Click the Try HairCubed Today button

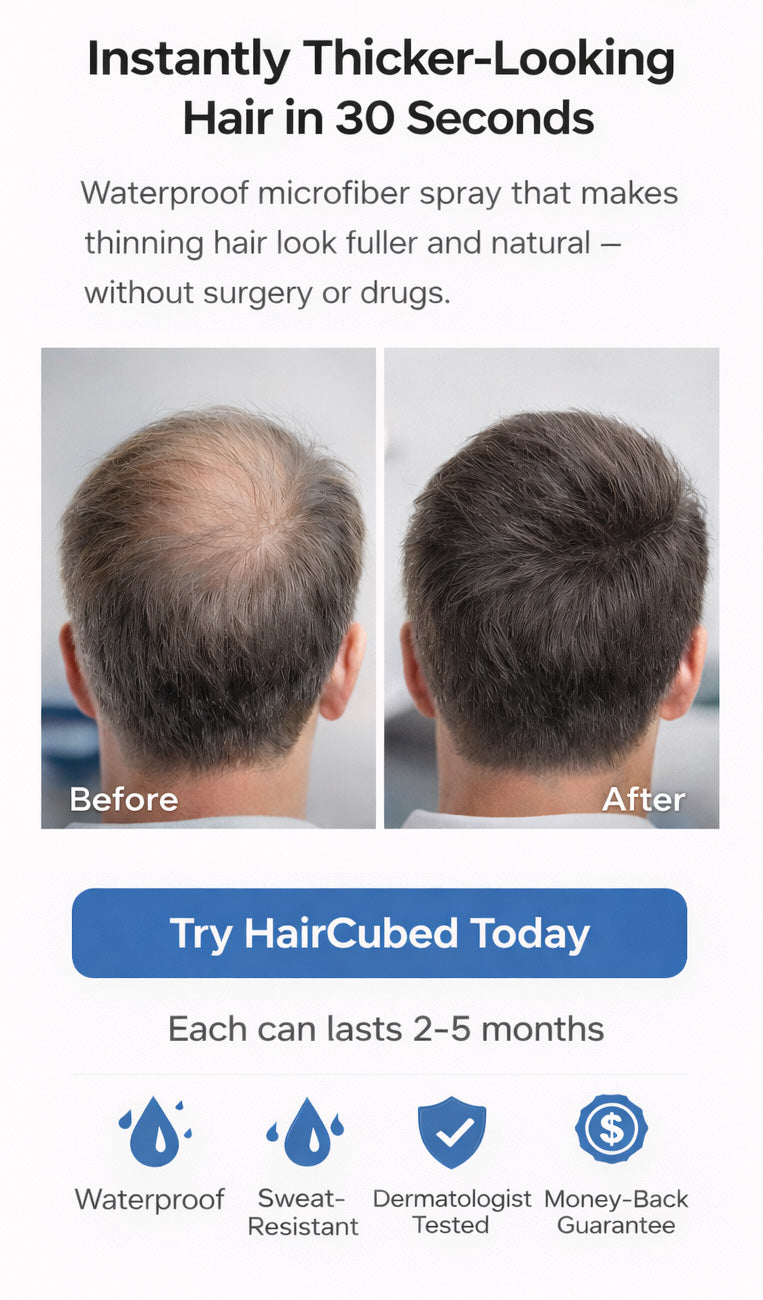(380, 933)
